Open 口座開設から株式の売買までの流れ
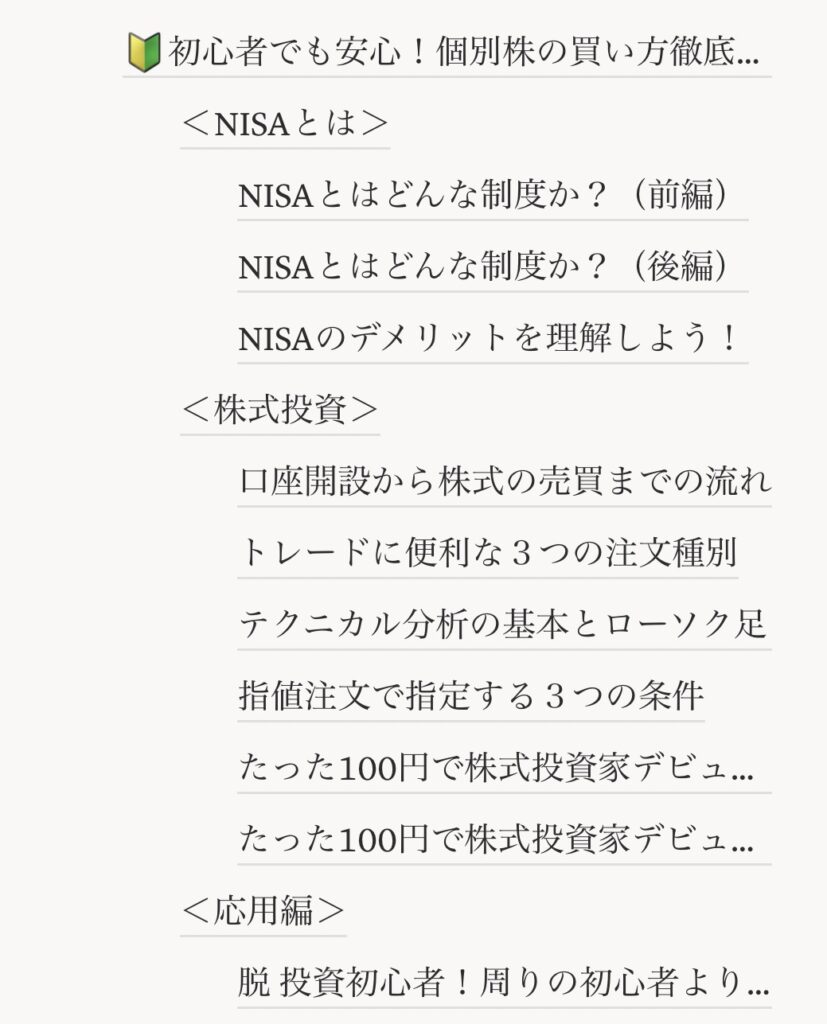Image resolution: width=827 pixels, height=1024 pixels. [x=504, y=482]
